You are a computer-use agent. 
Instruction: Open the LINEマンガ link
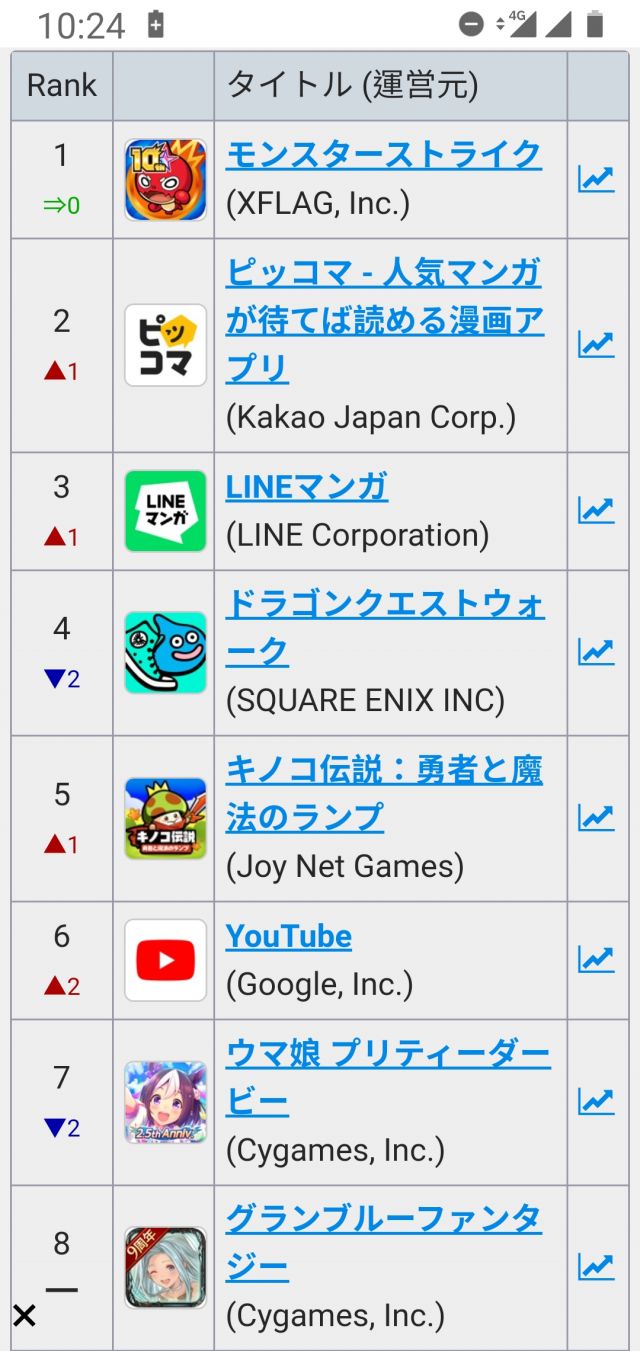(x=306, y=487)
